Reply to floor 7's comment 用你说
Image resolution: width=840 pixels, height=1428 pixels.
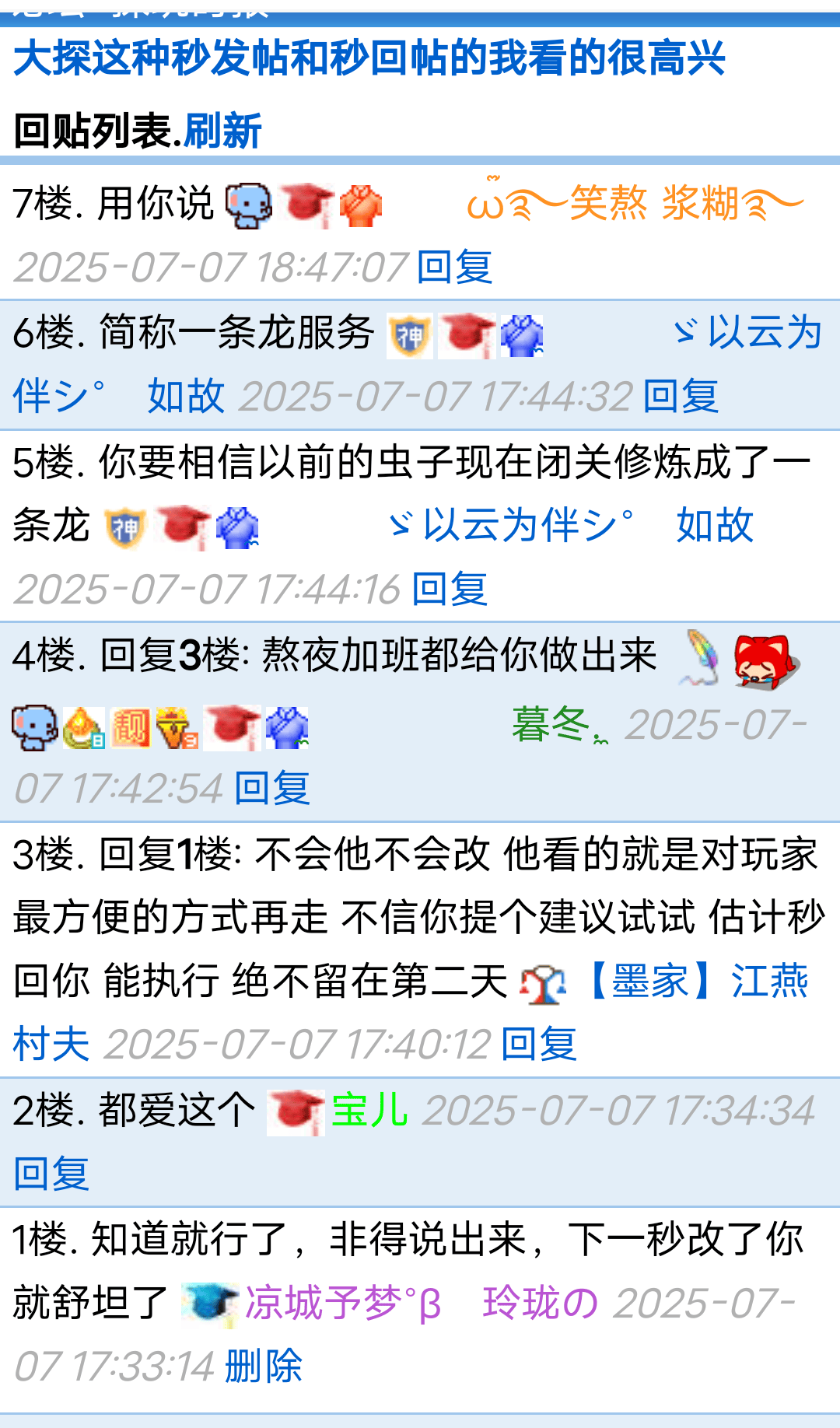pos(454,268)
